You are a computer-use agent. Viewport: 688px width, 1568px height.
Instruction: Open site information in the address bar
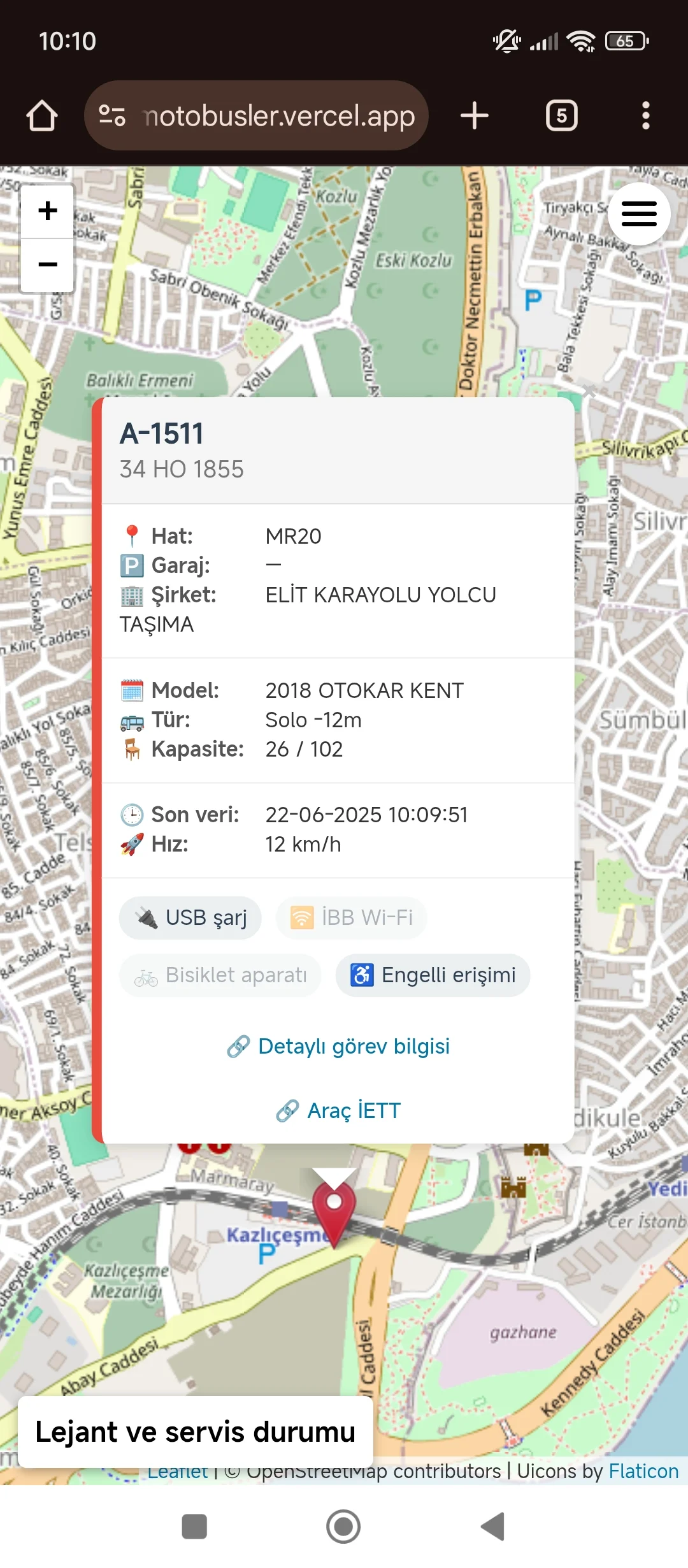(110, 115)
